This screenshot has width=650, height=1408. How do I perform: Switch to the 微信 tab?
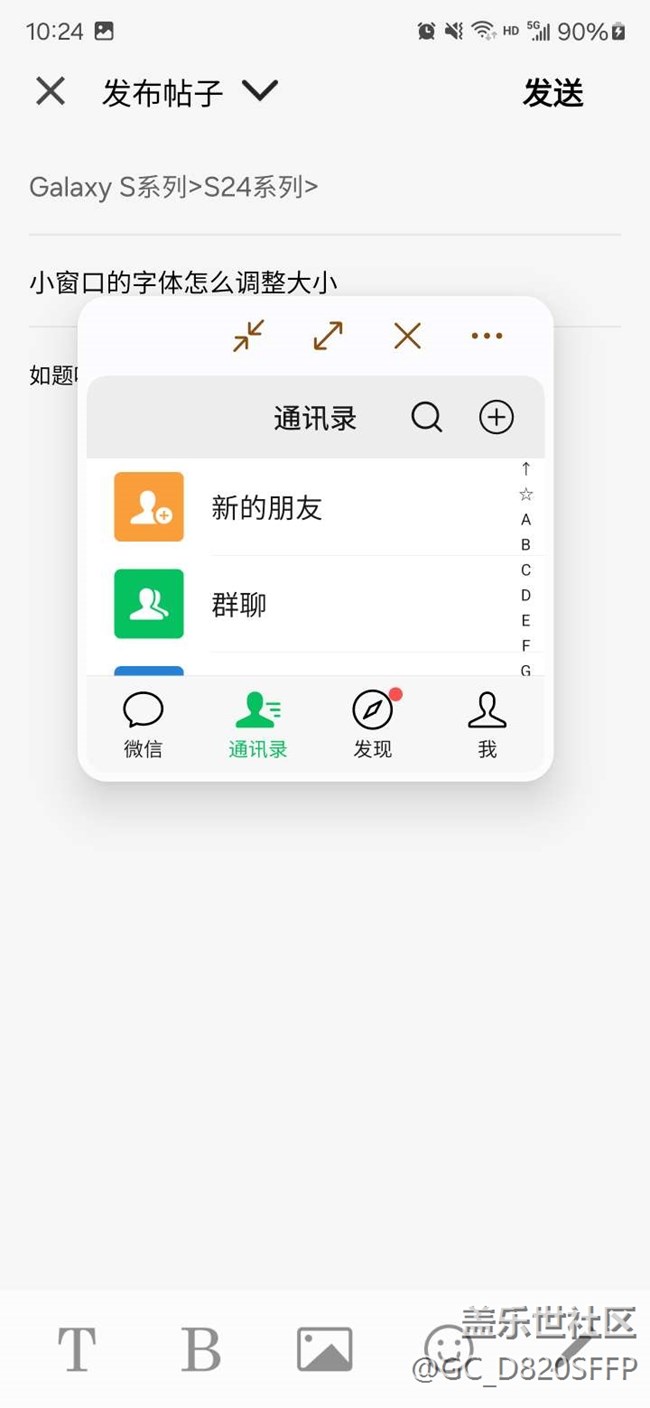143,725
